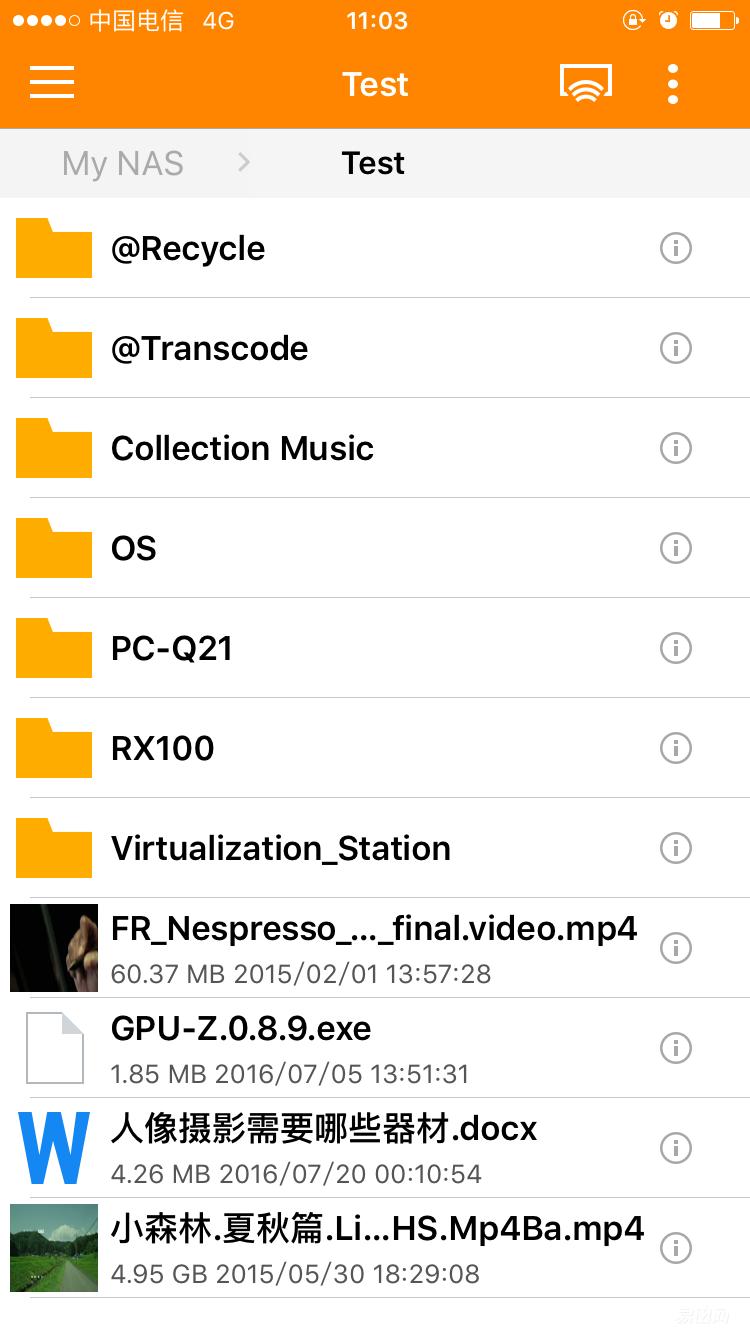Go back to My NAS breadcrumb

[123, 163]
